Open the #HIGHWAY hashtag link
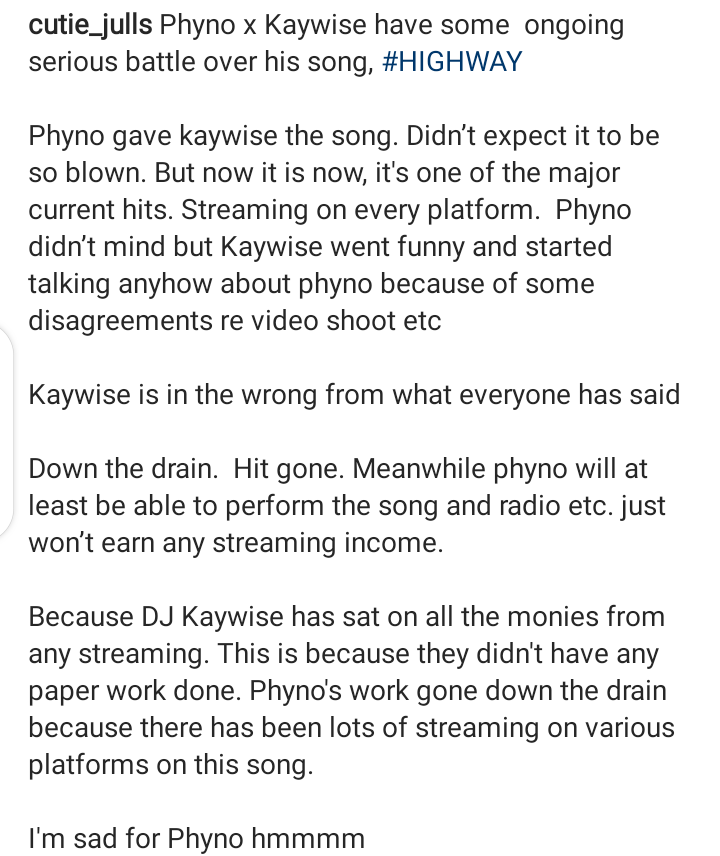 [x=452, y=62]
